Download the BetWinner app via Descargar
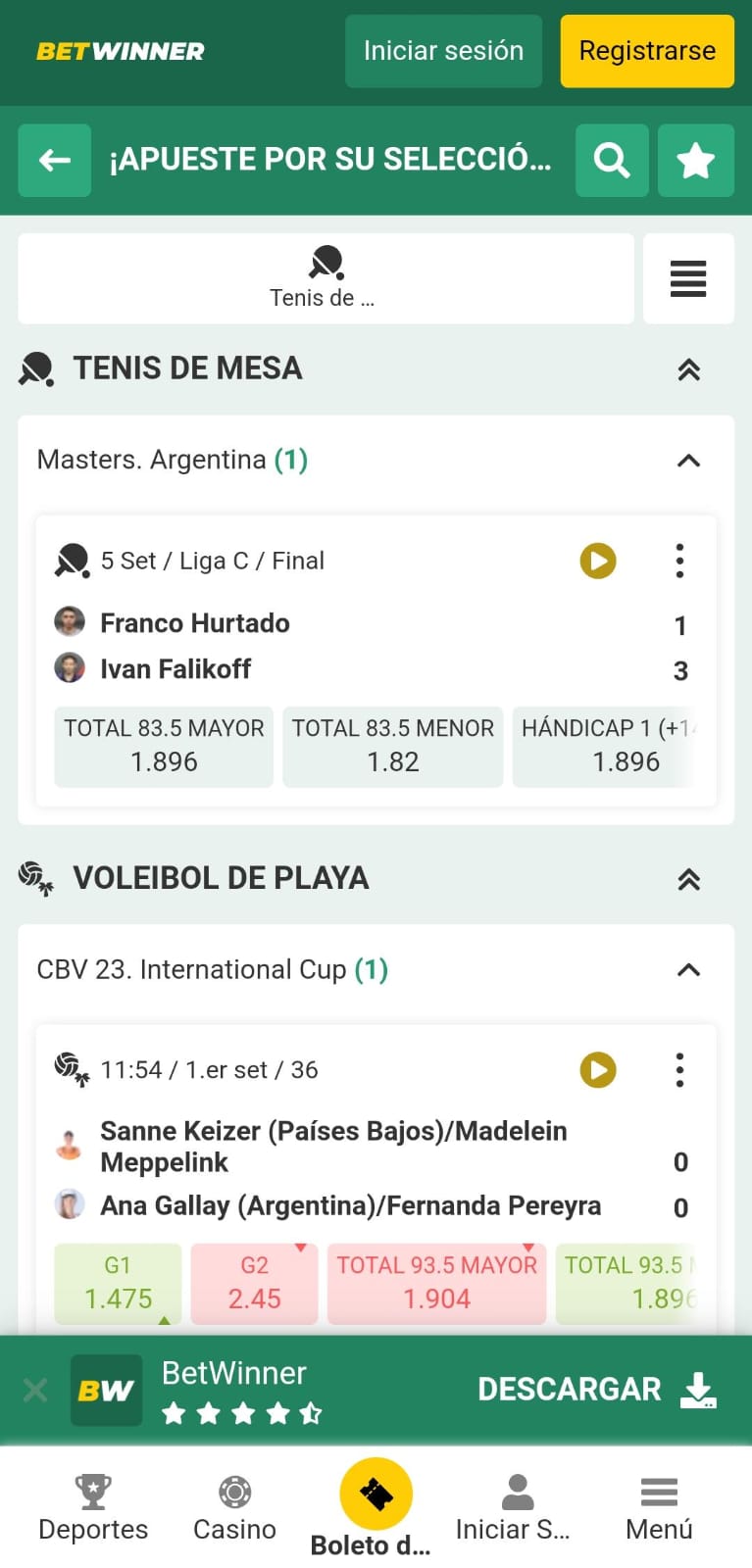 coord(597,1390)
